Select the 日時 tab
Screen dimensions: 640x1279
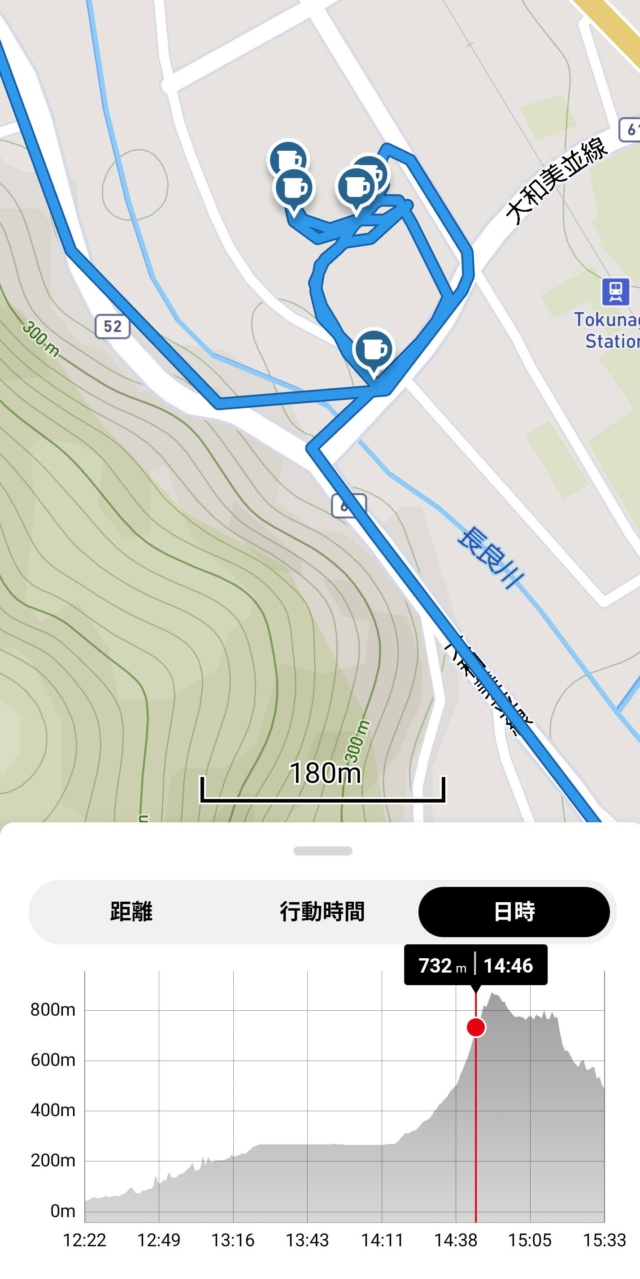pos(514,912)
